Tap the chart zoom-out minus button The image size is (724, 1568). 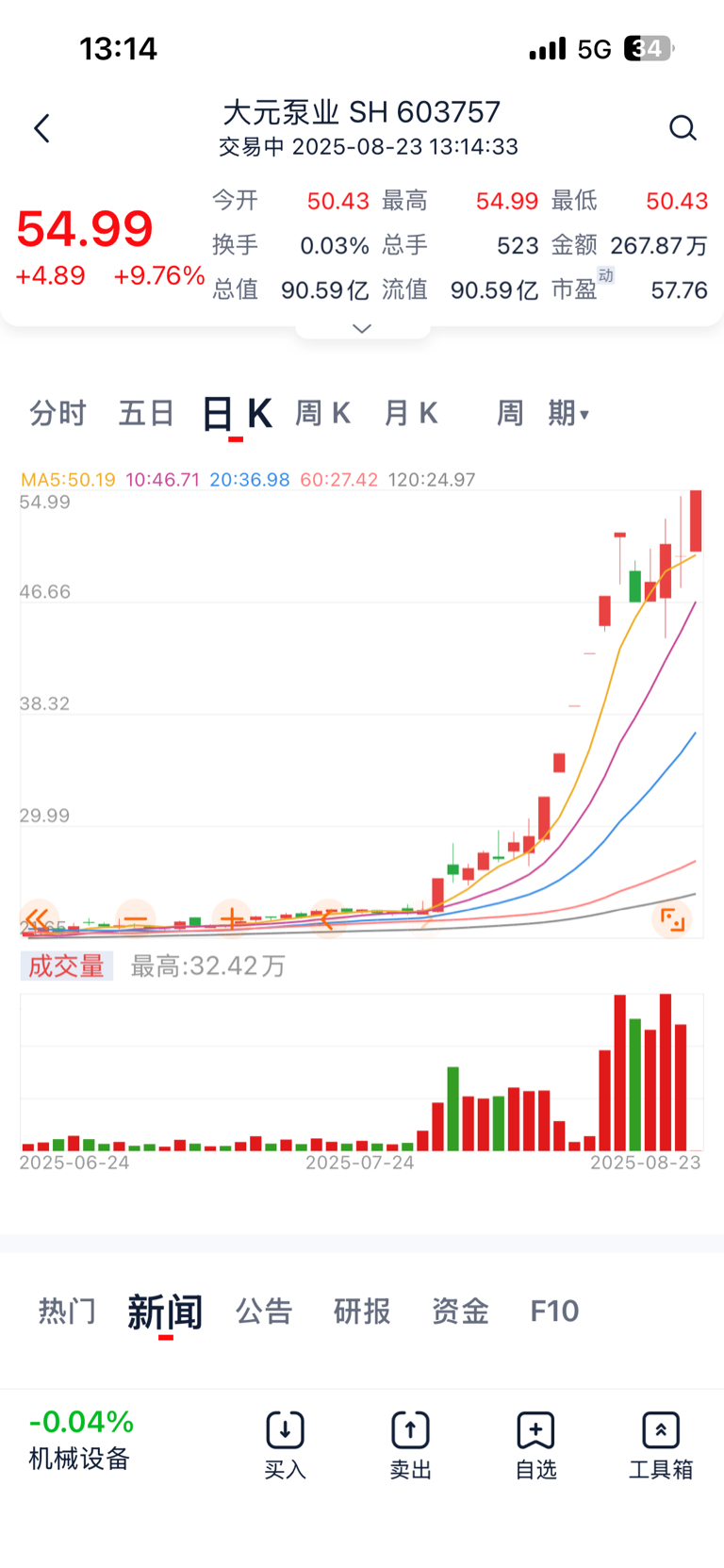tap(136, 919)
